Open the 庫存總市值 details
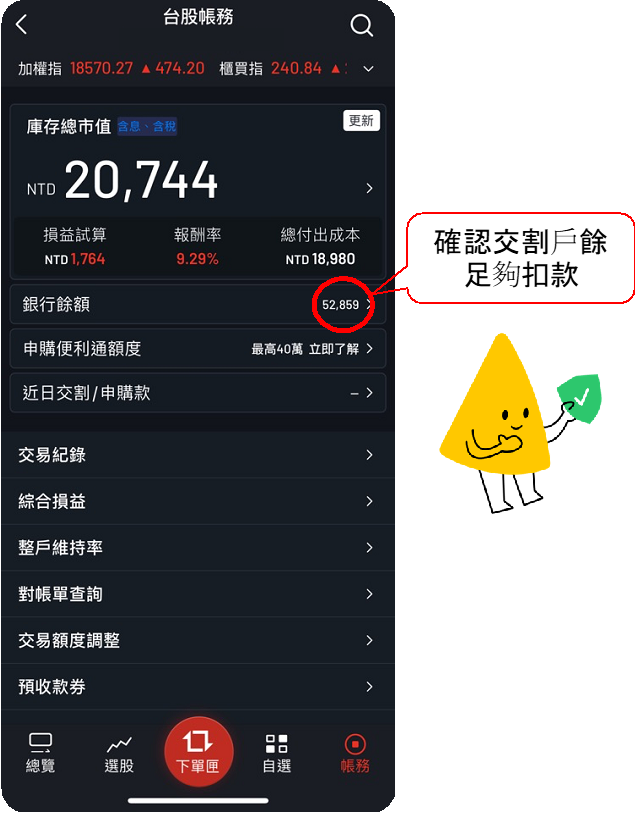Screen dimensions: 635x813 click(369, 188)
